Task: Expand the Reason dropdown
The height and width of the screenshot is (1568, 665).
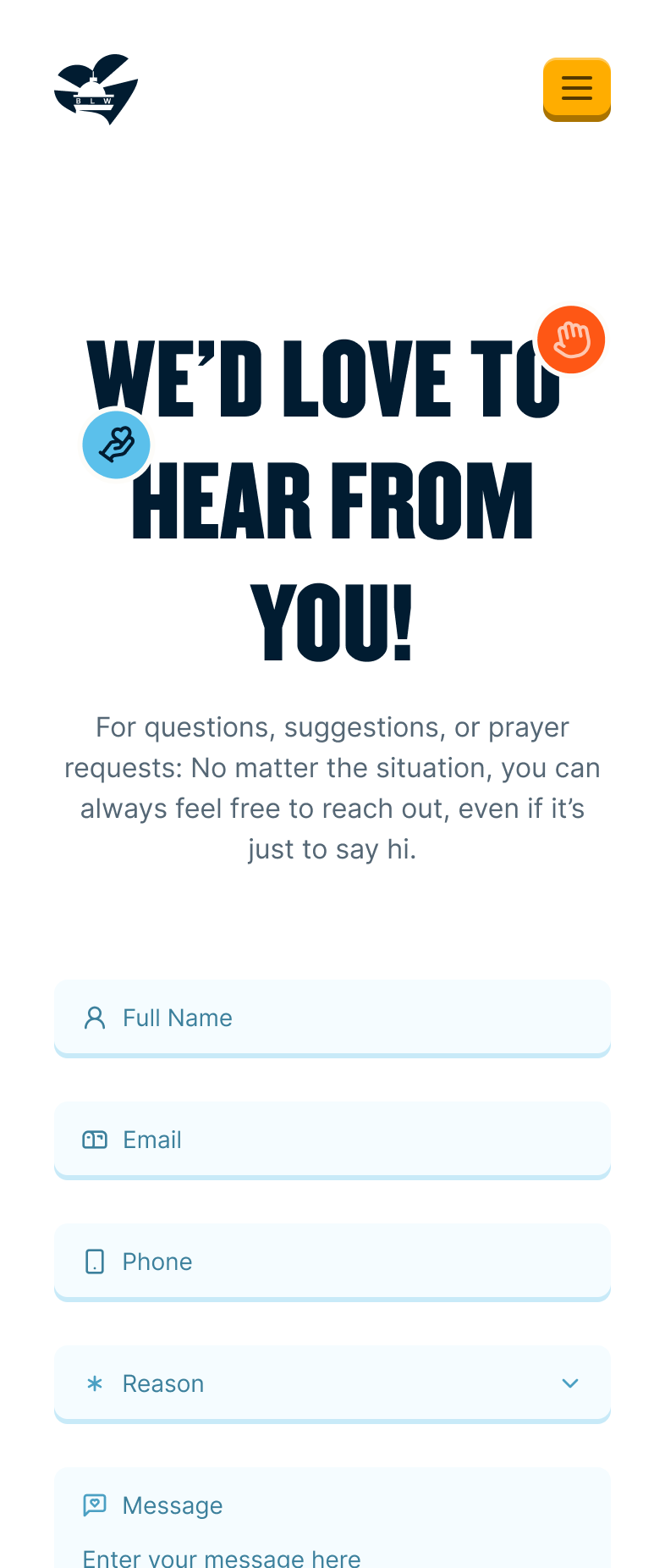Action: click(332, 1383)
